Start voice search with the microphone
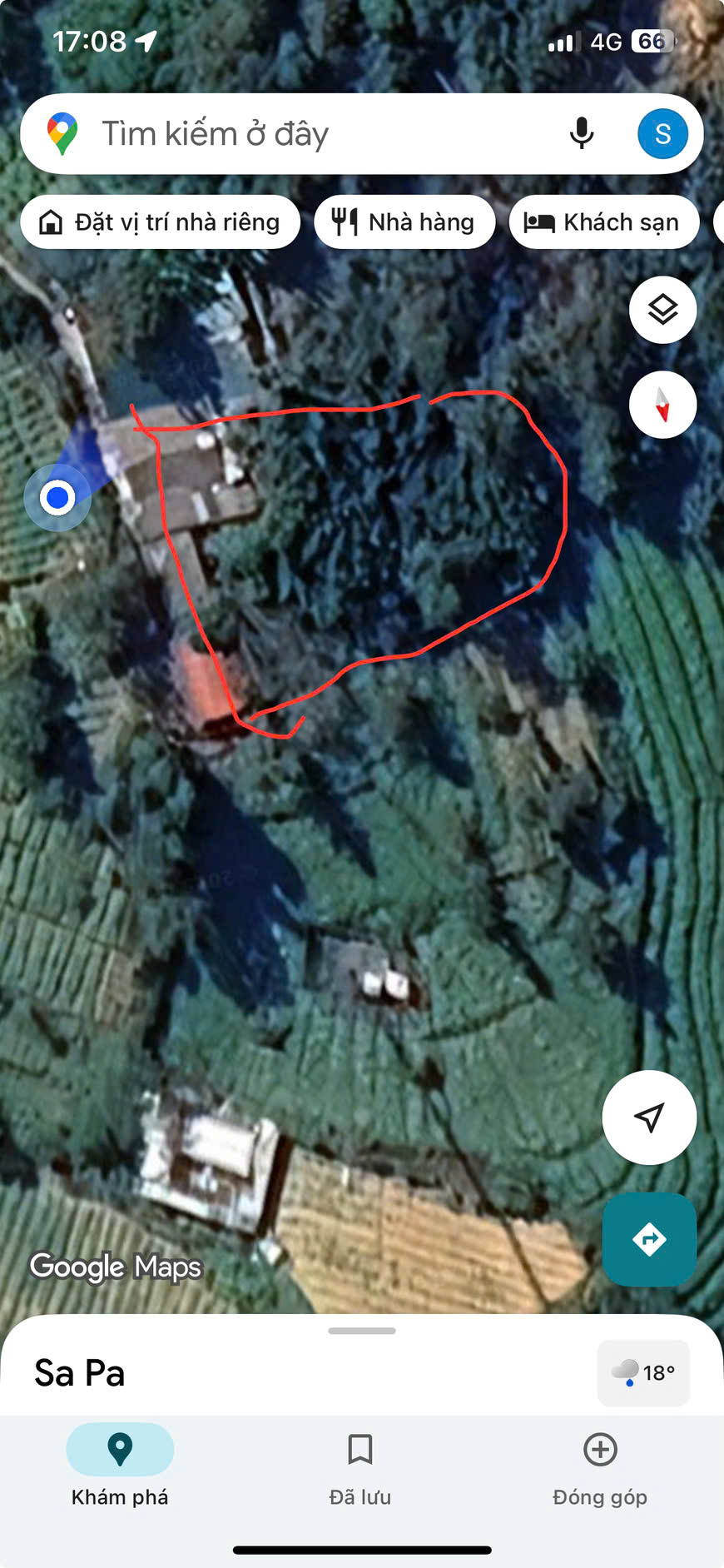 click(582, 134)
